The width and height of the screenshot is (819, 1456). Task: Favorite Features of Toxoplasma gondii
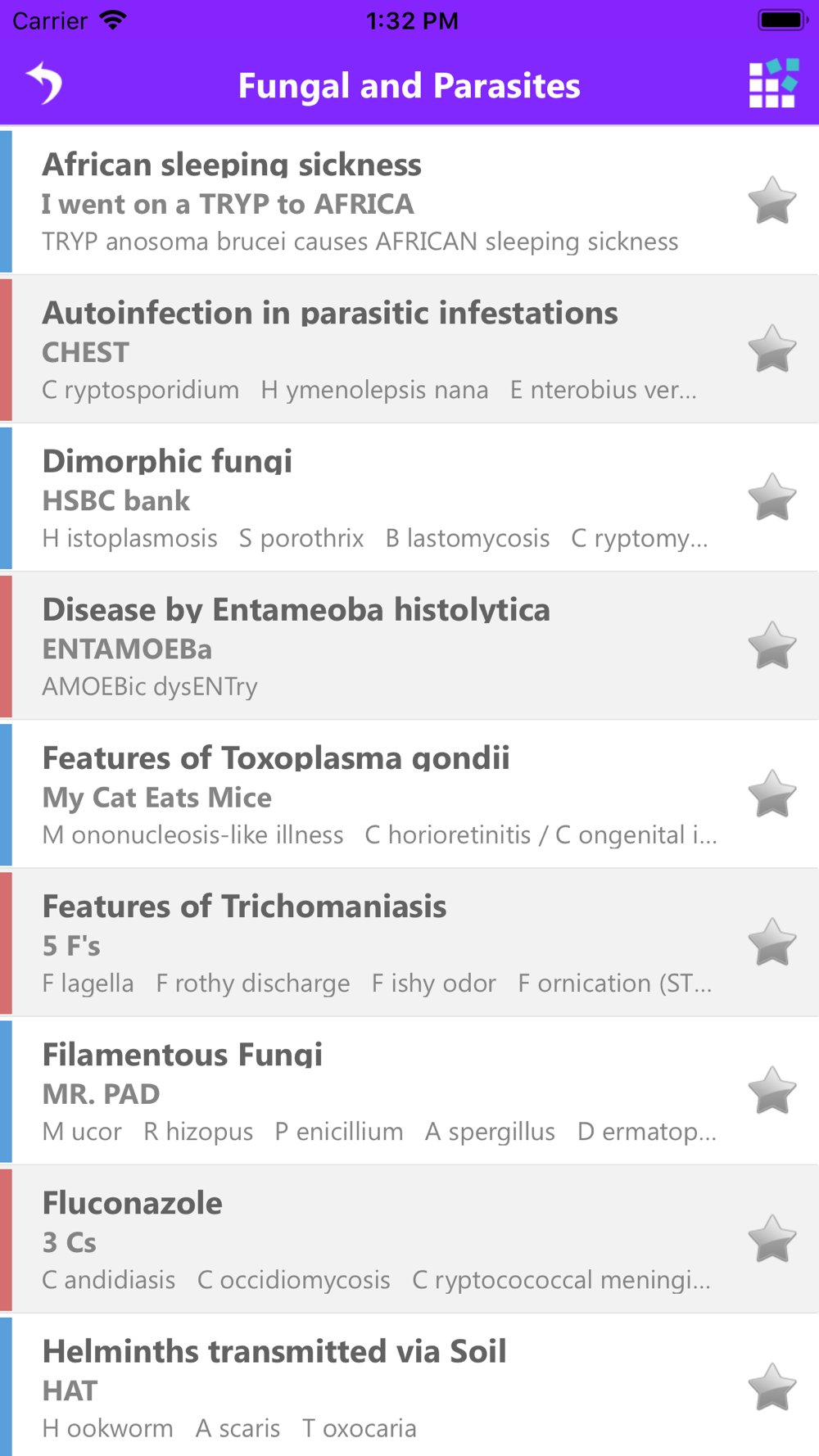click(x=772, y=794)
